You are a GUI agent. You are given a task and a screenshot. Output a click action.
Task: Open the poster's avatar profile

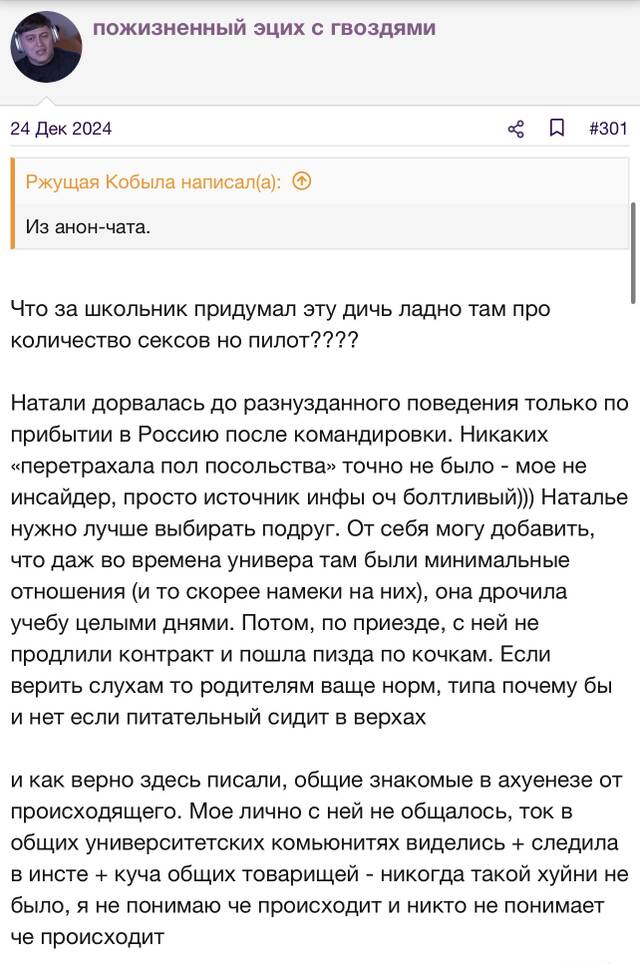click(x=46, y=47)
